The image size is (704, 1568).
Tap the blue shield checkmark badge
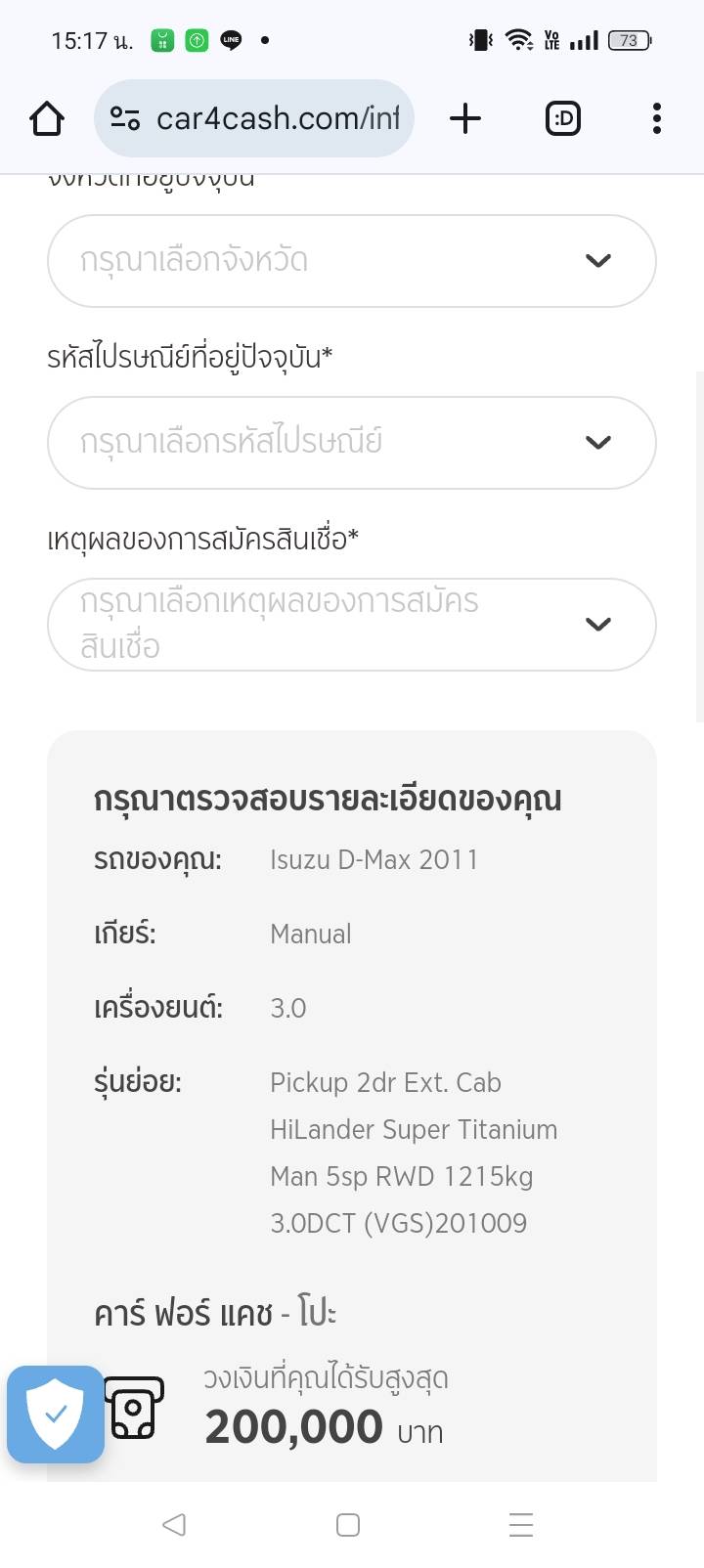pos(56,1414)
